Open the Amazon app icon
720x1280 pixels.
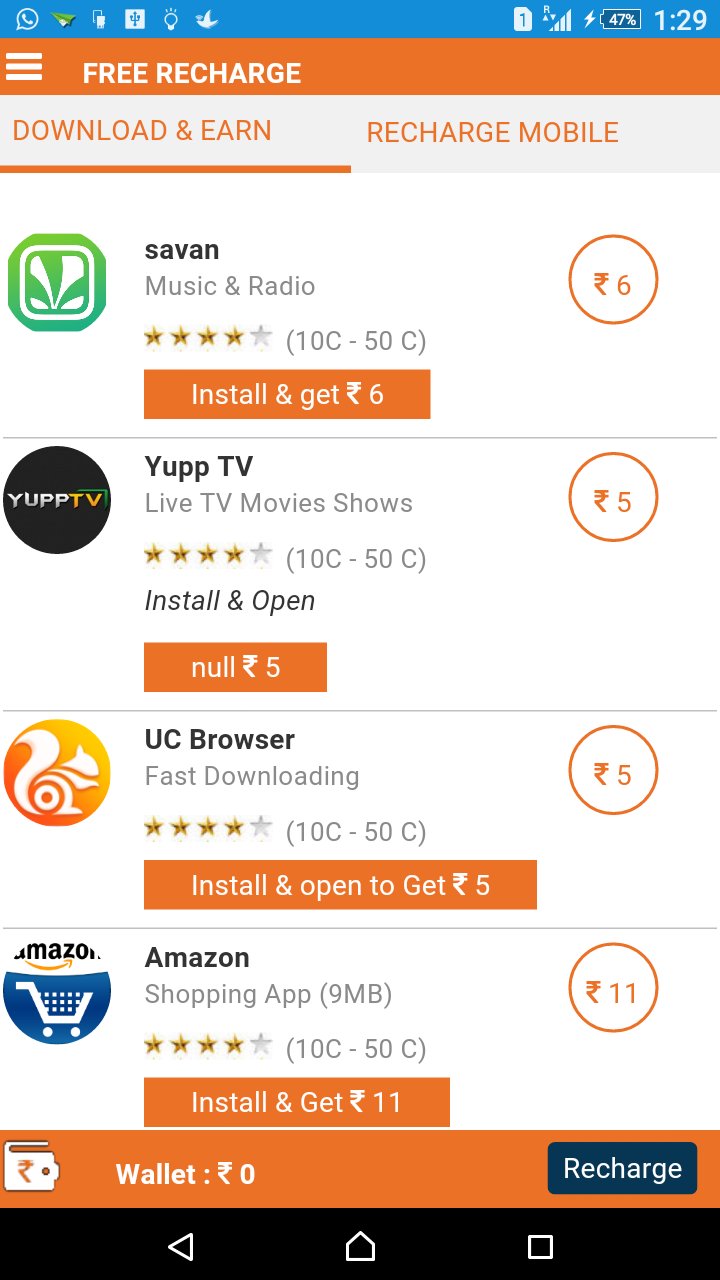pos(57,992)
